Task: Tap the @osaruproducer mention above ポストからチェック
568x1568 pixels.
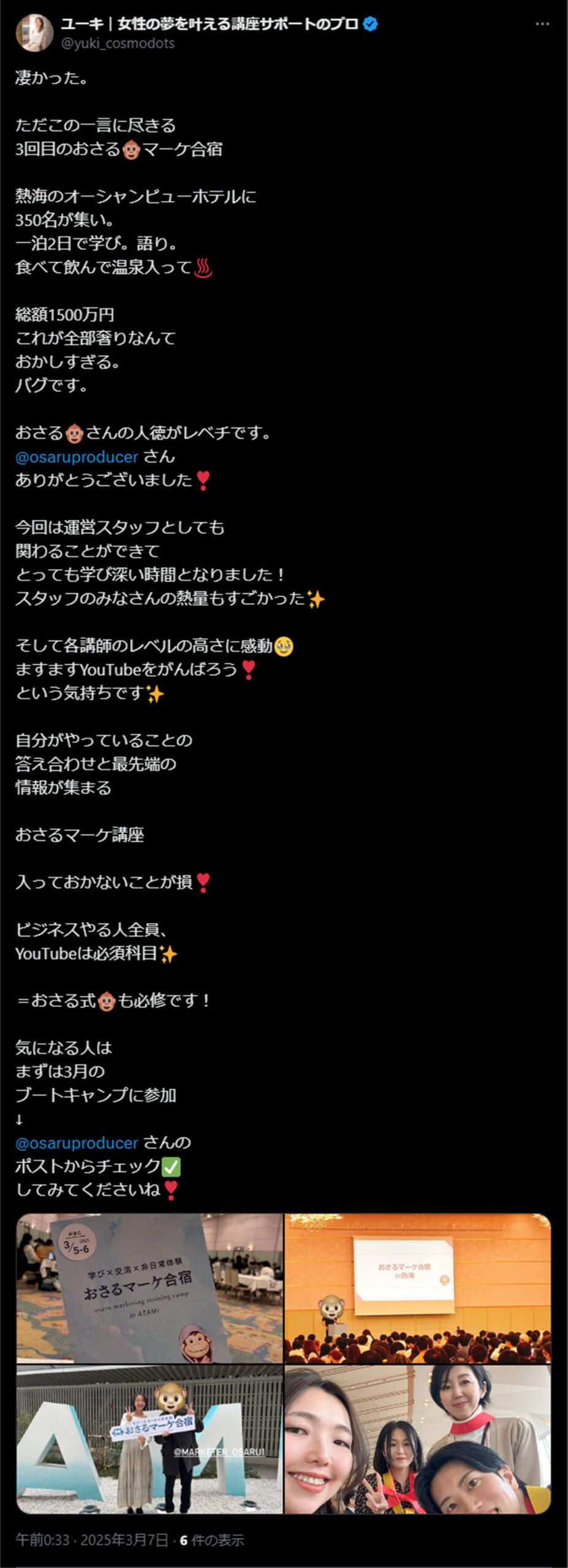Action: coord(77,1143)
